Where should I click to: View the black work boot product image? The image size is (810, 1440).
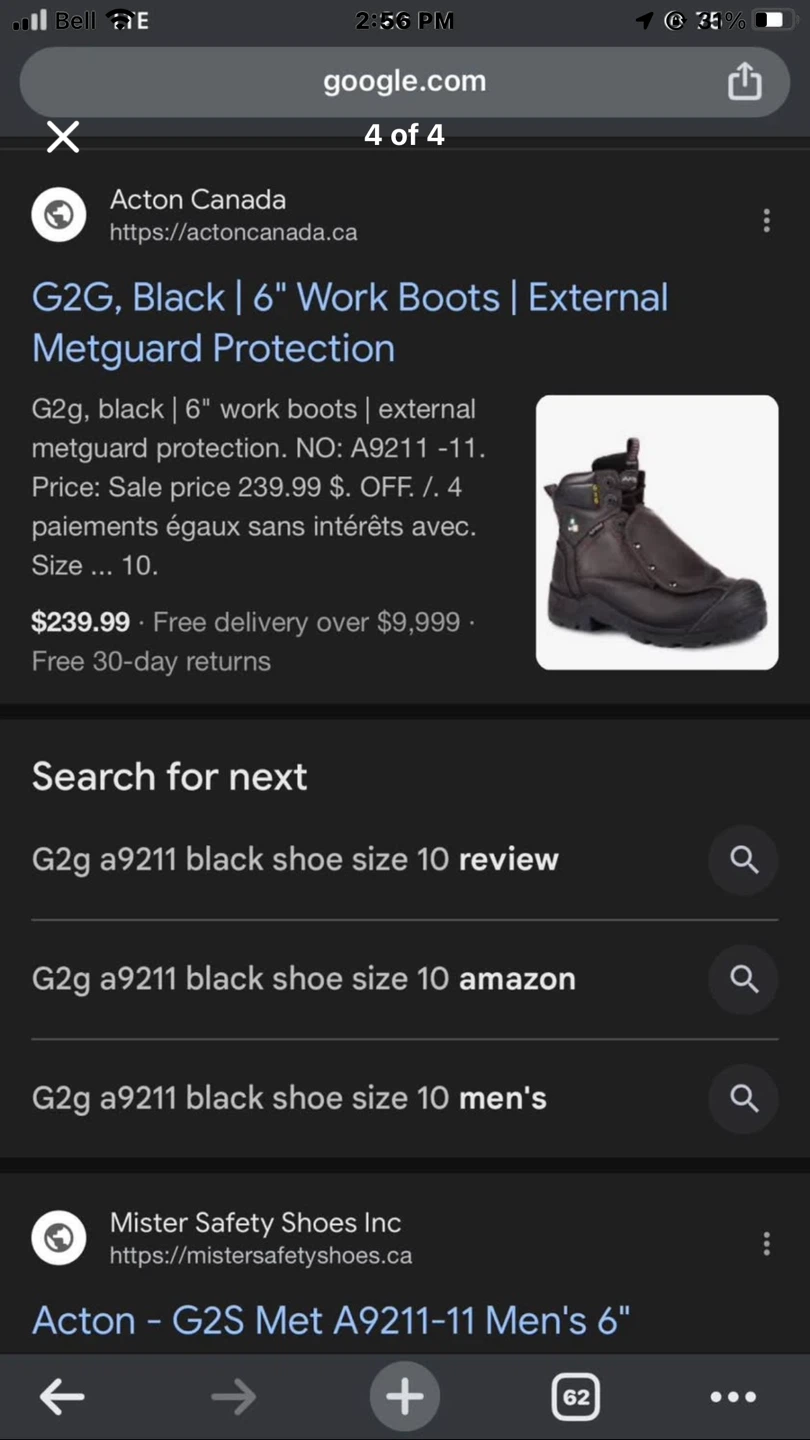[657, 532]
